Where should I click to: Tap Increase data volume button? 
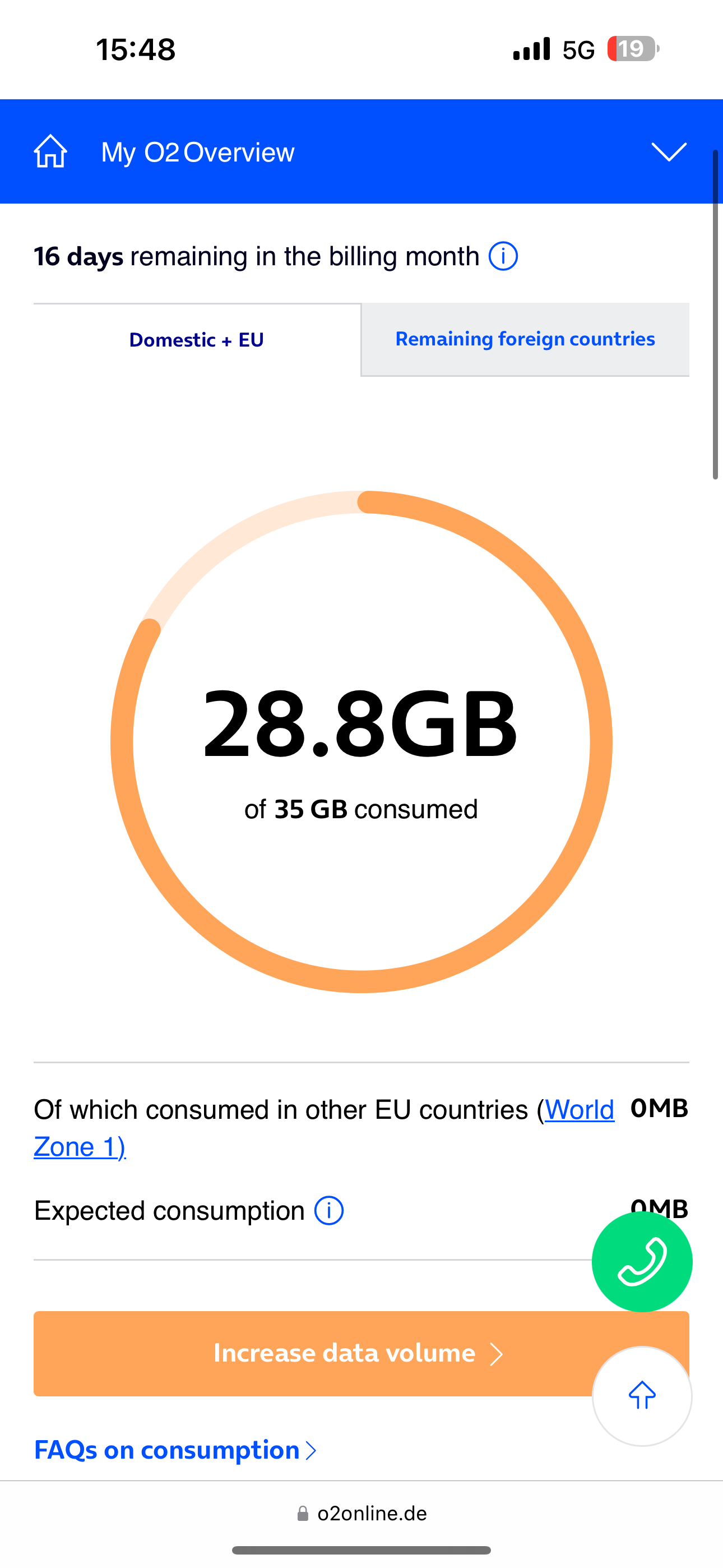coord(361,1353)
